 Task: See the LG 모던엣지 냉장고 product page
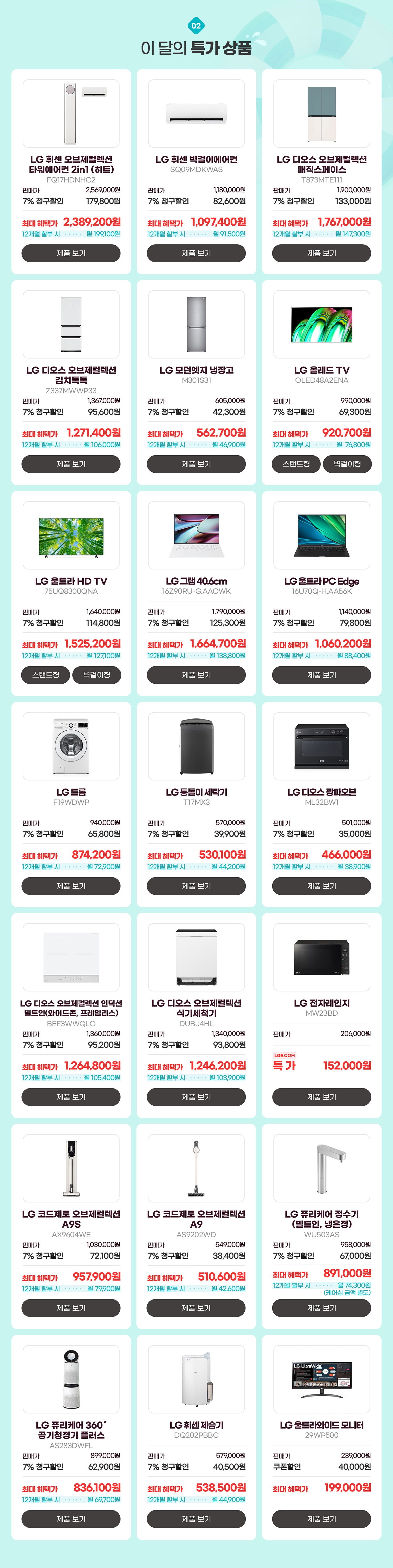tap(196, 464)
